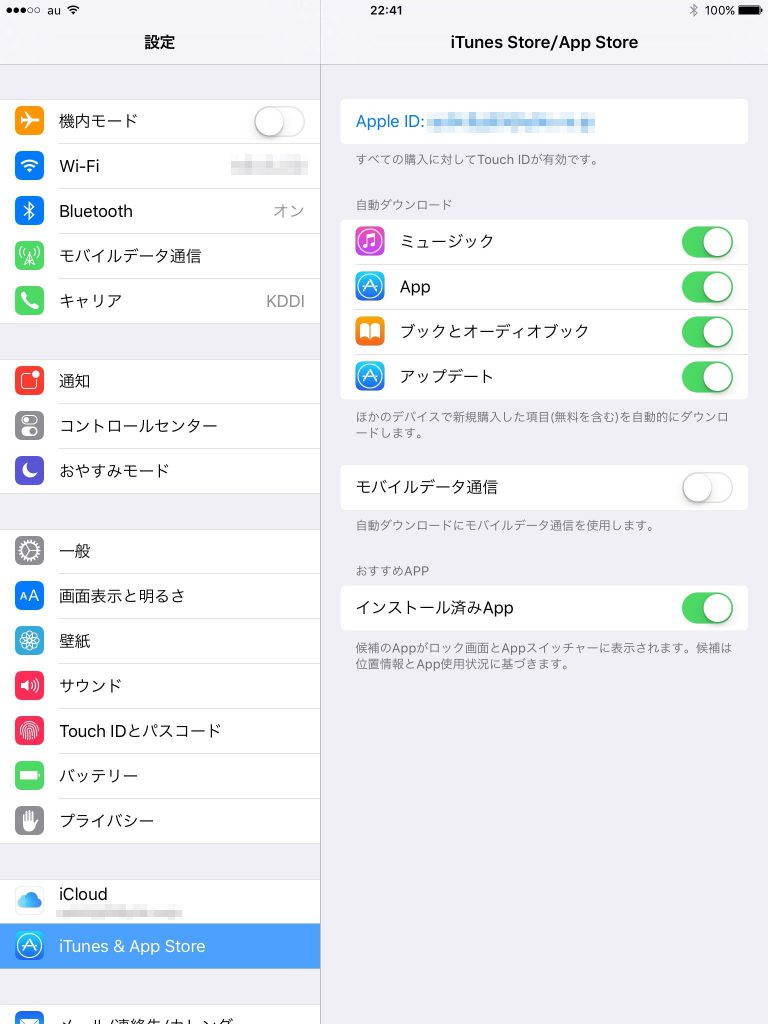This screenshot has width=768, height=1024.
Task: Open iCloud settings
Action: point(160,900)
